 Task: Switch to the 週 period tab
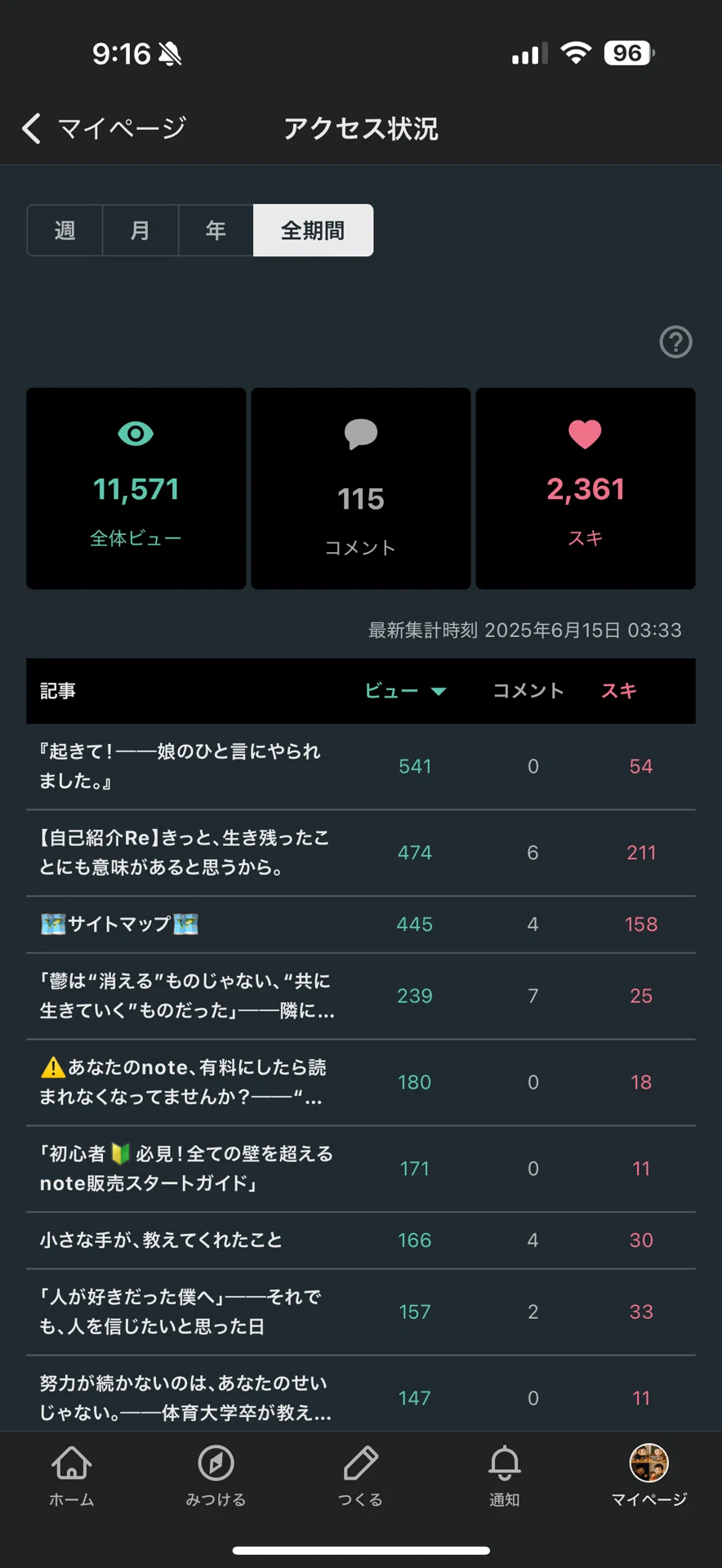pos(65,230)
